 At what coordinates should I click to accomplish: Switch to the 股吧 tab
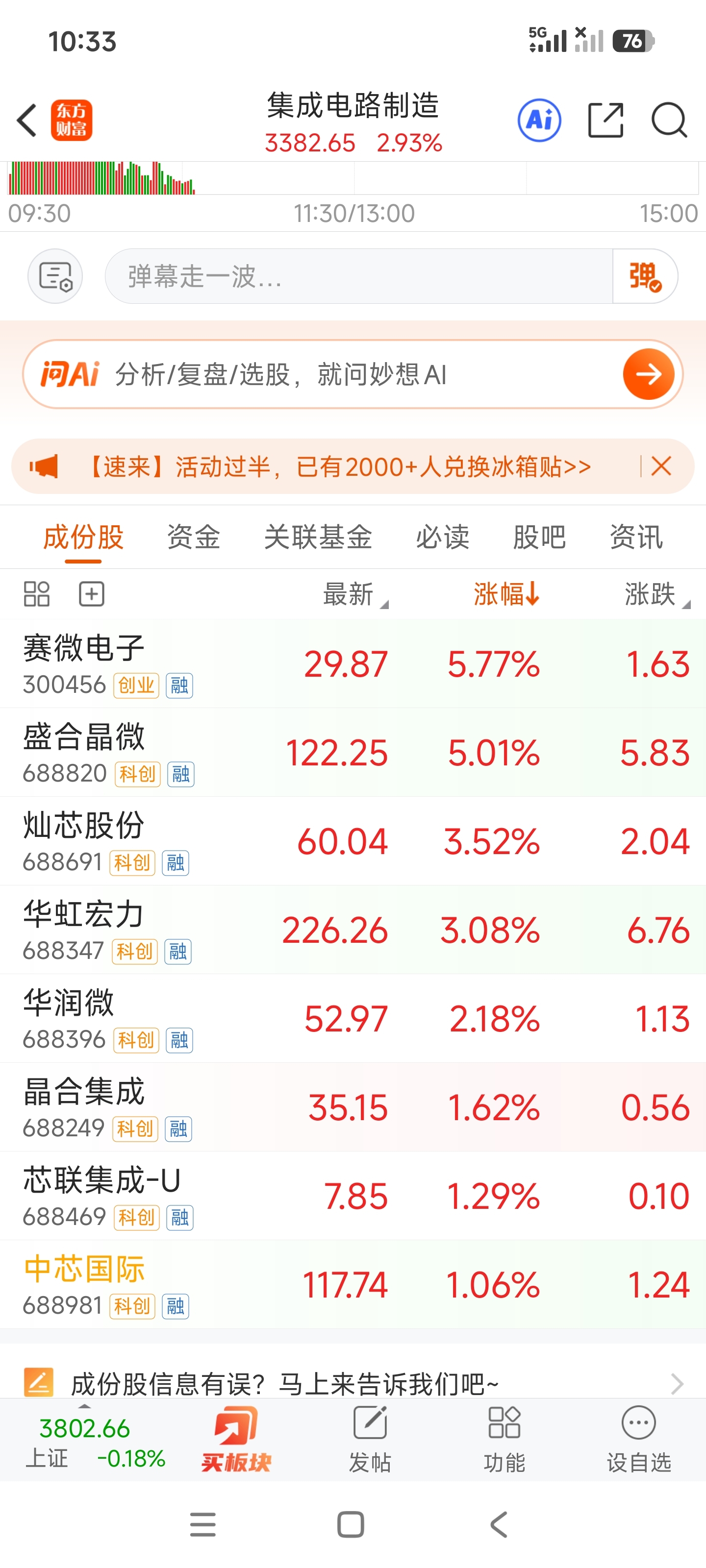click(539, 538)
